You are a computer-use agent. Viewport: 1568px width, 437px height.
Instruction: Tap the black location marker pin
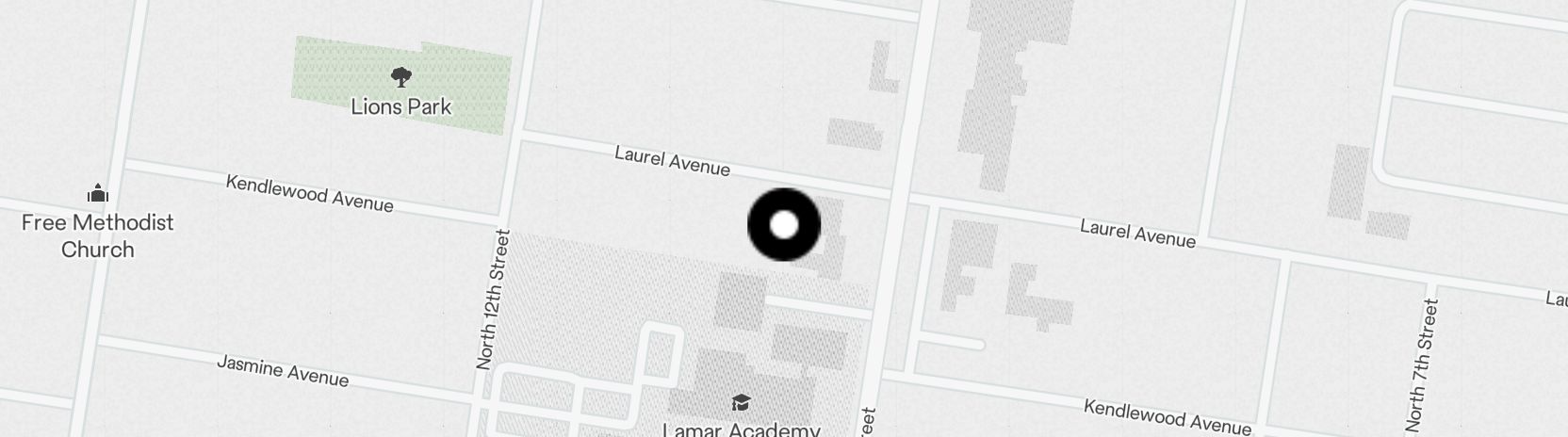point(784,225)
